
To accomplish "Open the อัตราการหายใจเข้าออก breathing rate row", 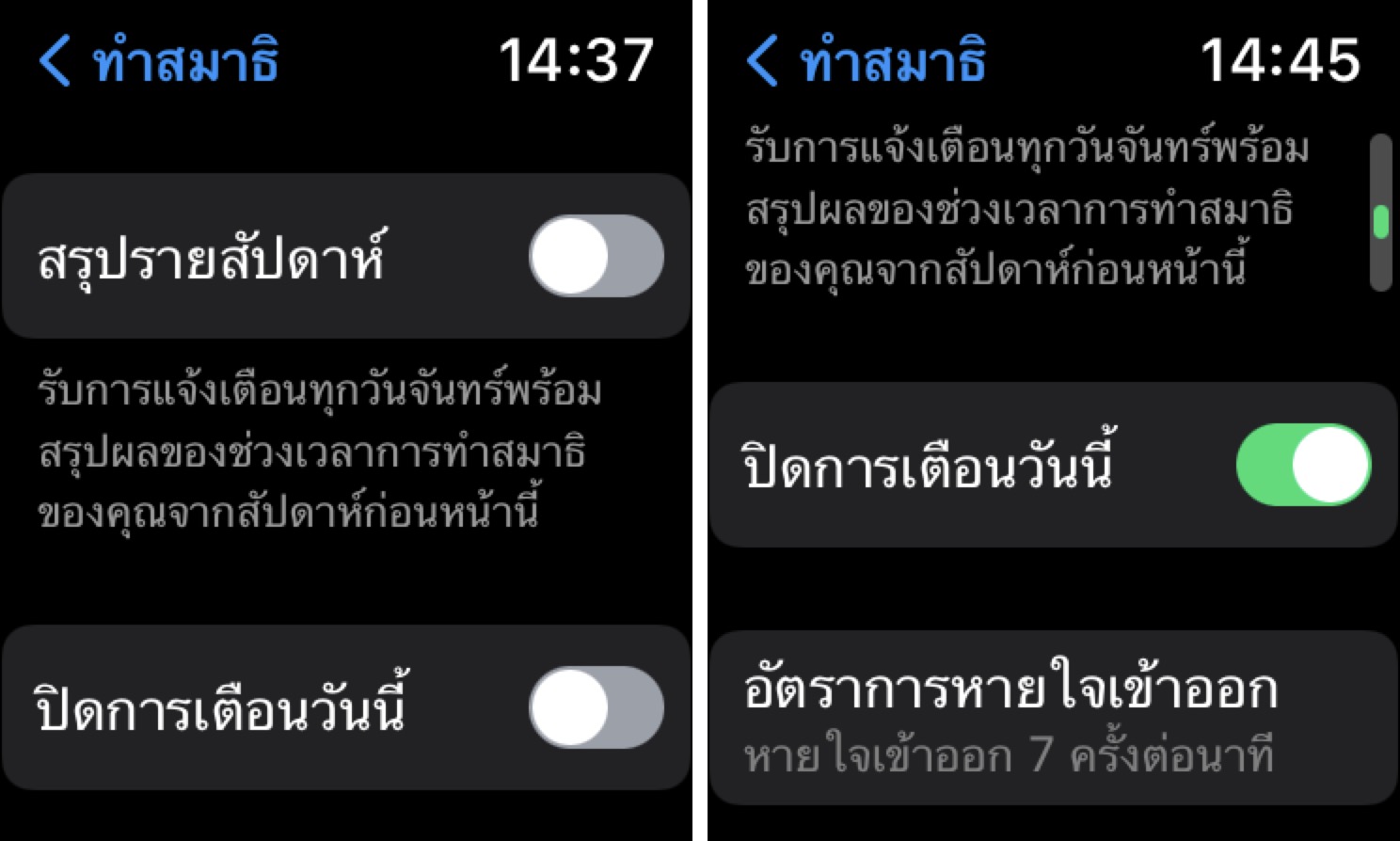I will tap(1052, 718).
